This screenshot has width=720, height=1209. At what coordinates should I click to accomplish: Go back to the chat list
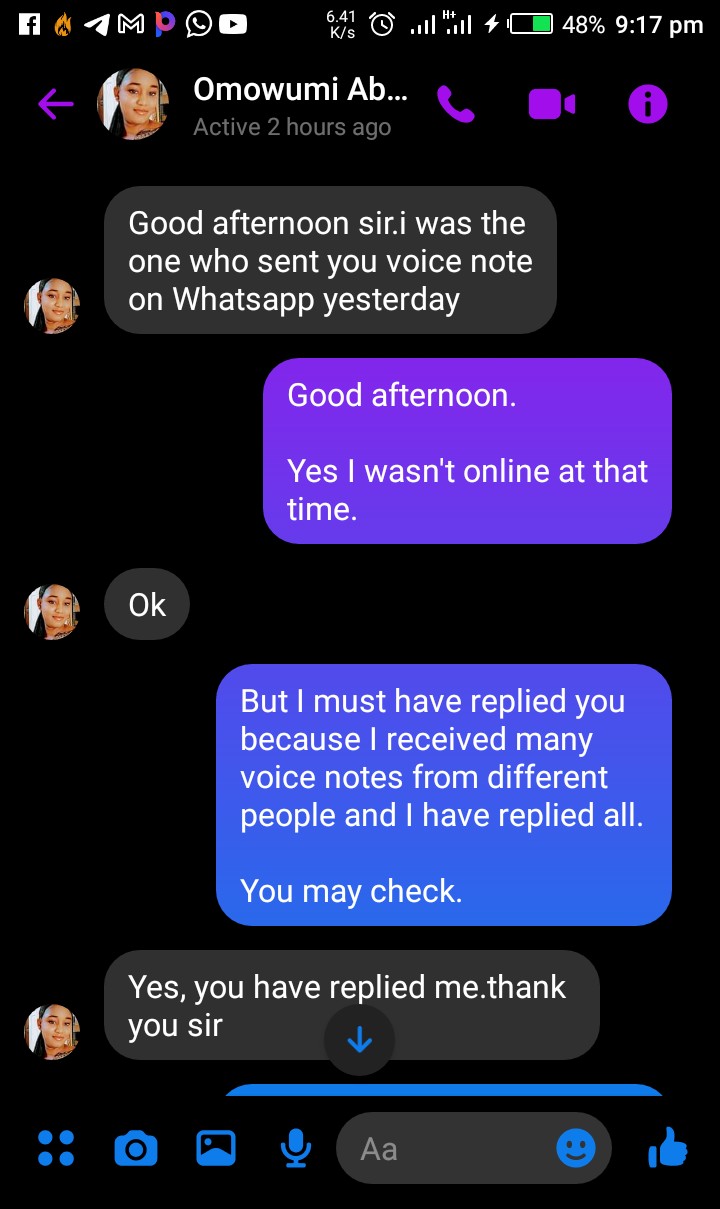(x=56, y=104)
